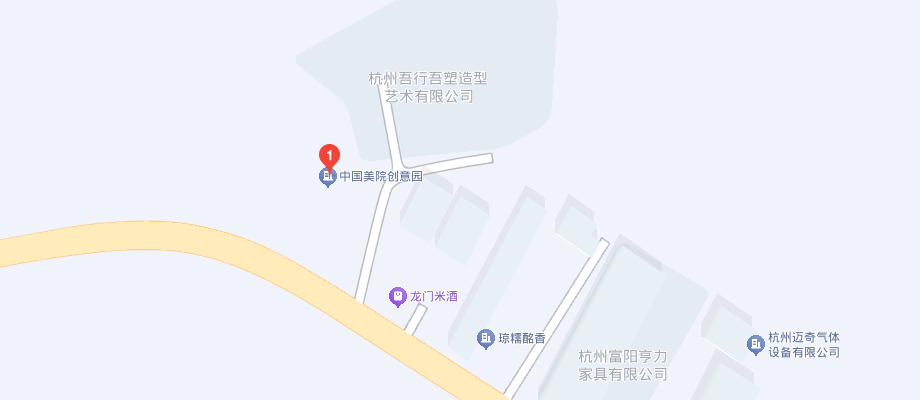Select the 琼糯酩香 place marker

pos(485,338)
